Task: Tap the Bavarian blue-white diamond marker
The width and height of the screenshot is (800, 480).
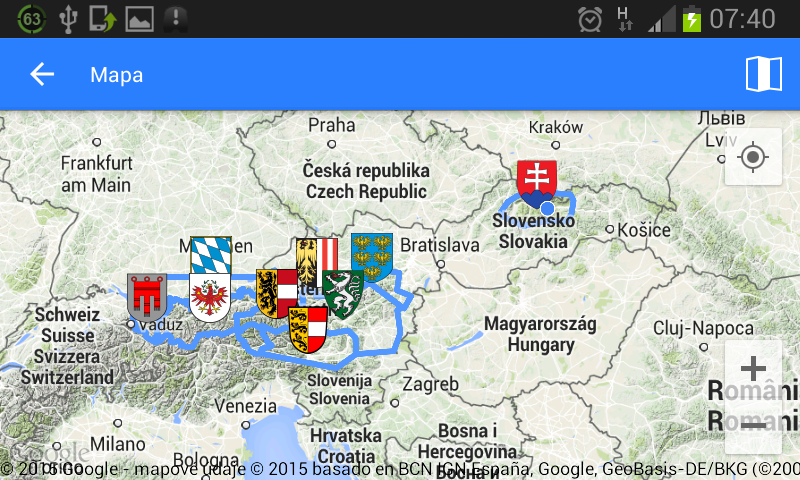Action: (211, 254)
